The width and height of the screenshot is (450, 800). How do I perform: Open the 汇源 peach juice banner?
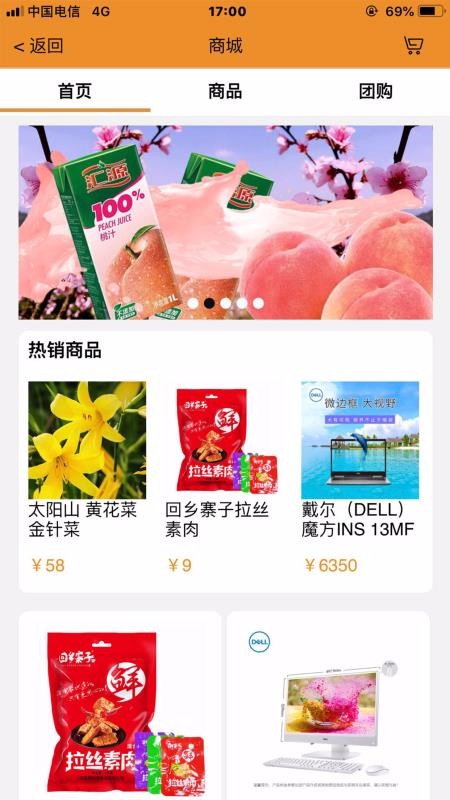(226, 222)
